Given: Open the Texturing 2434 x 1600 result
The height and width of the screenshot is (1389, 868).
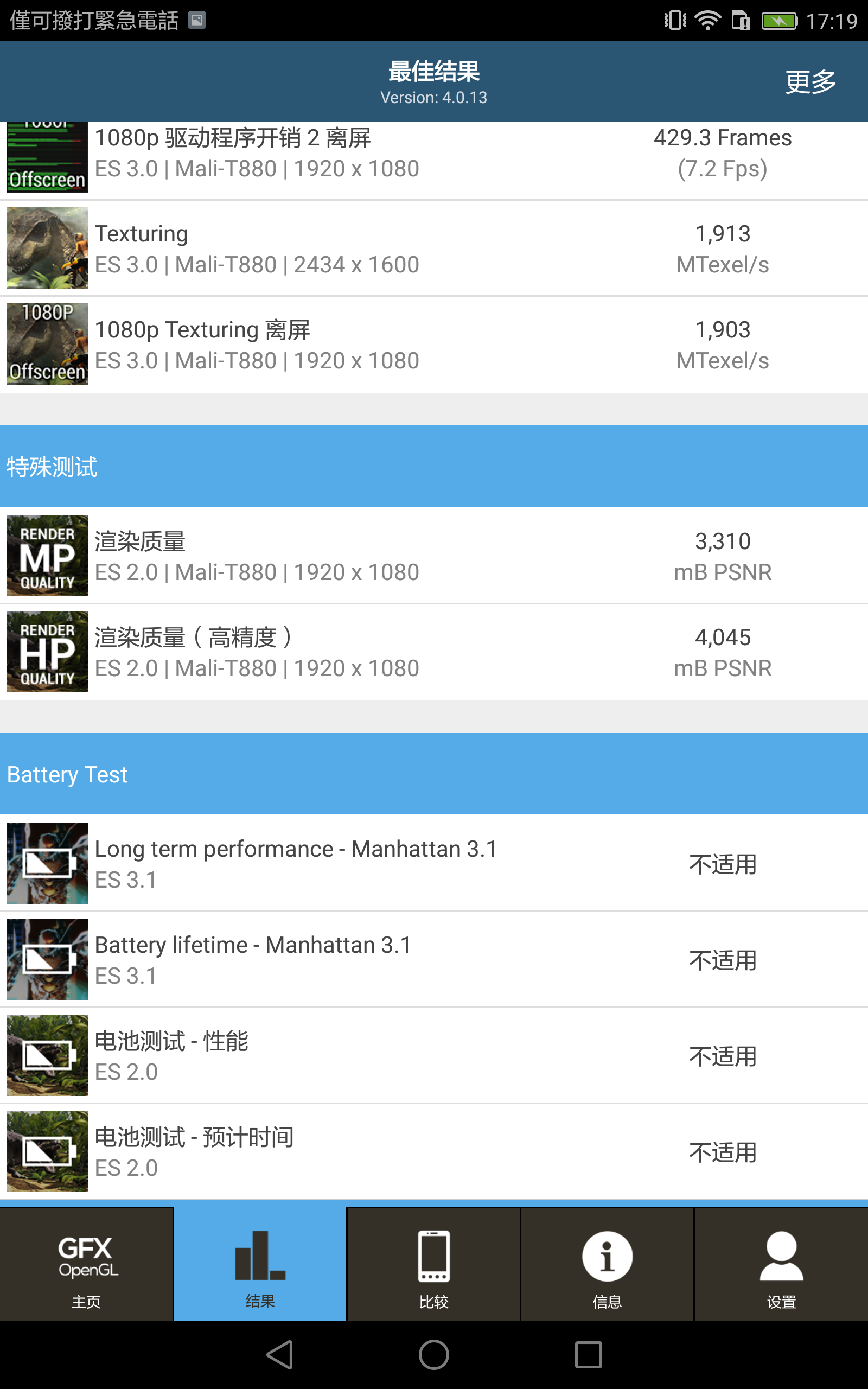Looking at the screenshot, I should [434, 249].
